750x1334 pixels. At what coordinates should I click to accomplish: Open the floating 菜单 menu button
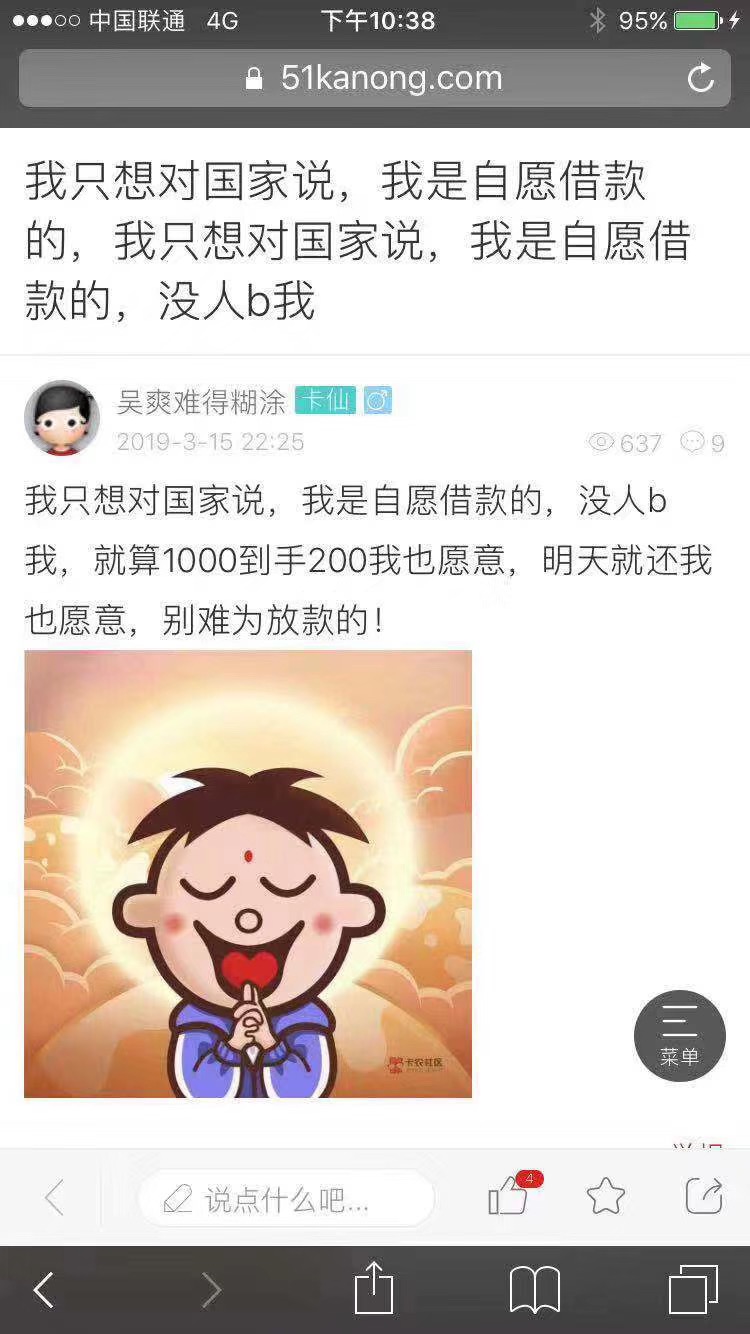coord(679,1036)
